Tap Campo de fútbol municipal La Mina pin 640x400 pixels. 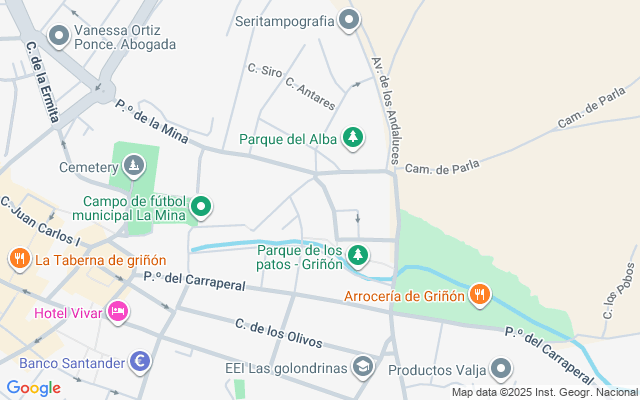[200, 207]
